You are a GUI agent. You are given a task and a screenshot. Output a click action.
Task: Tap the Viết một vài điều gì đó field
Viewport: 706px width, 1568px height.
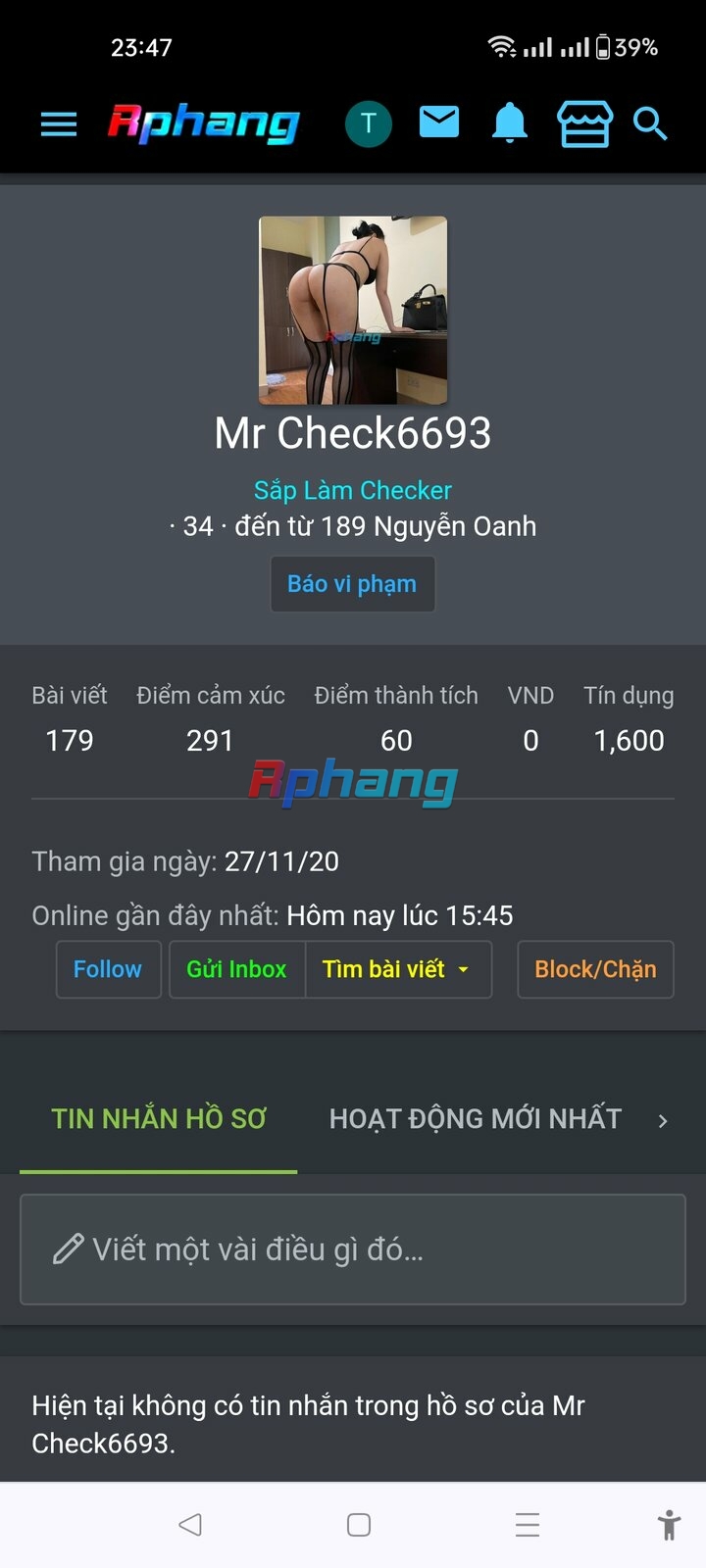(x=353, y=1249)
